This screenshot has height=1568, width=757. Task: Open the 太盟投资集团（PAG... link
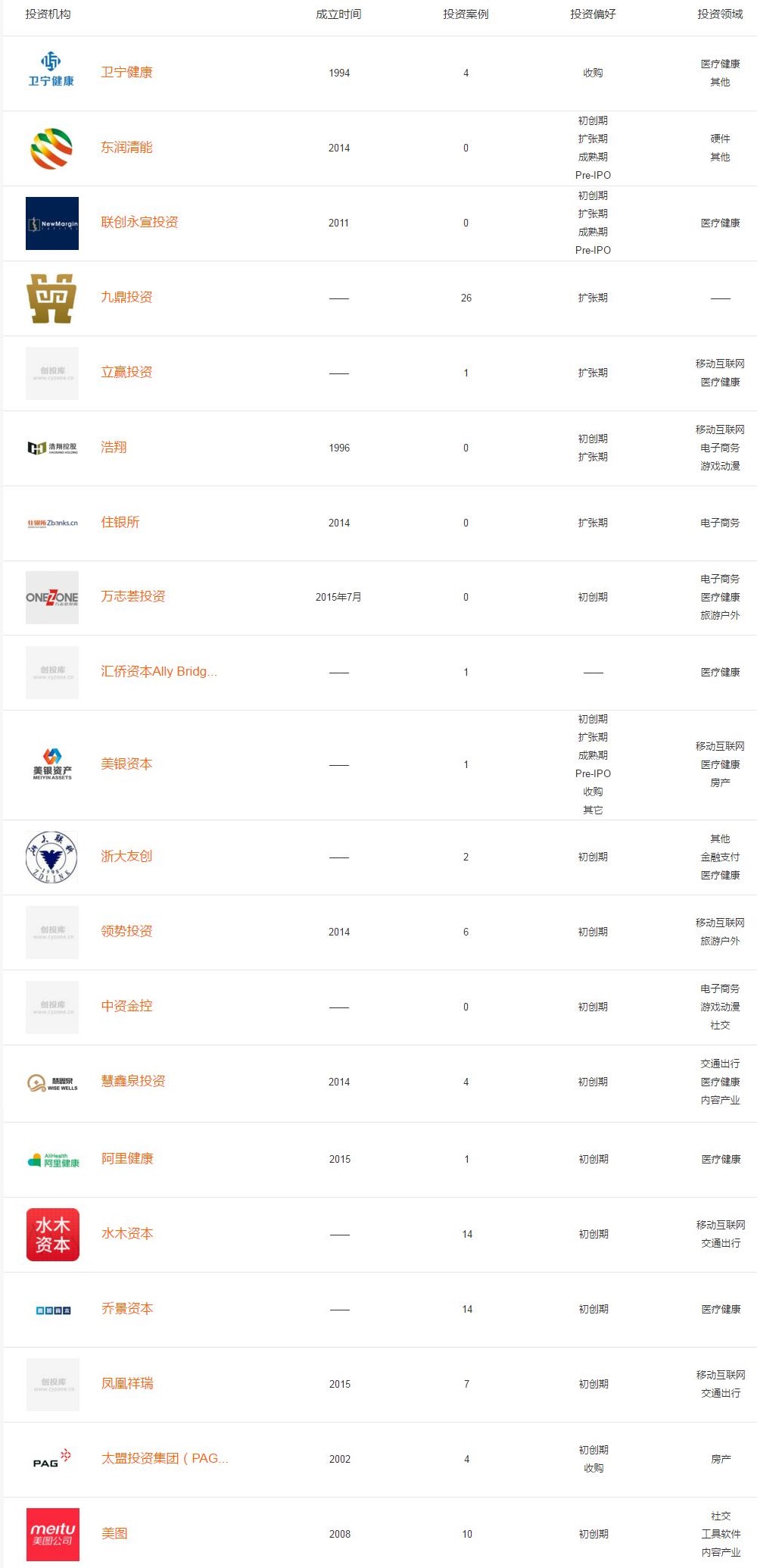point(165,1458)
